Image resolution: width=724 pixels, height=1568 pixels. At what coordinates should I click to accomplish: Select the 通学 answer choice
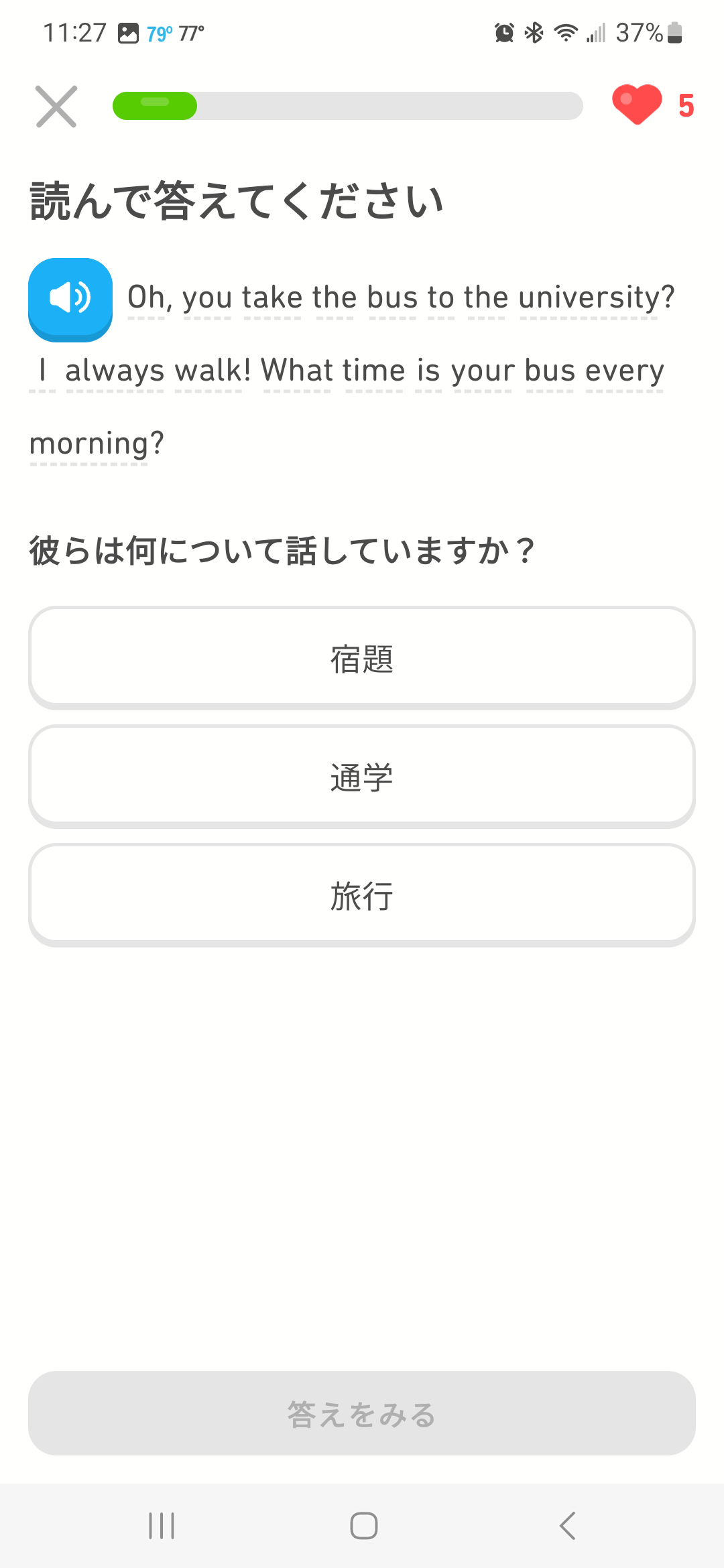[362, 775]
